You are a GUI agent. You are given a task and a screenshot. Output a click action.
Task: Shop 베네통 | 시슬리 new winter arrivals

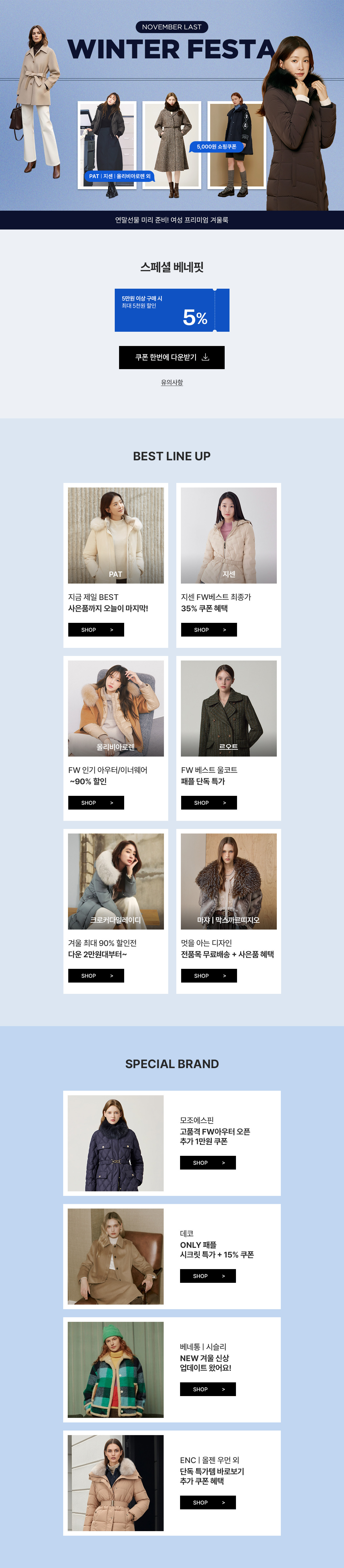coord(207,1389)
